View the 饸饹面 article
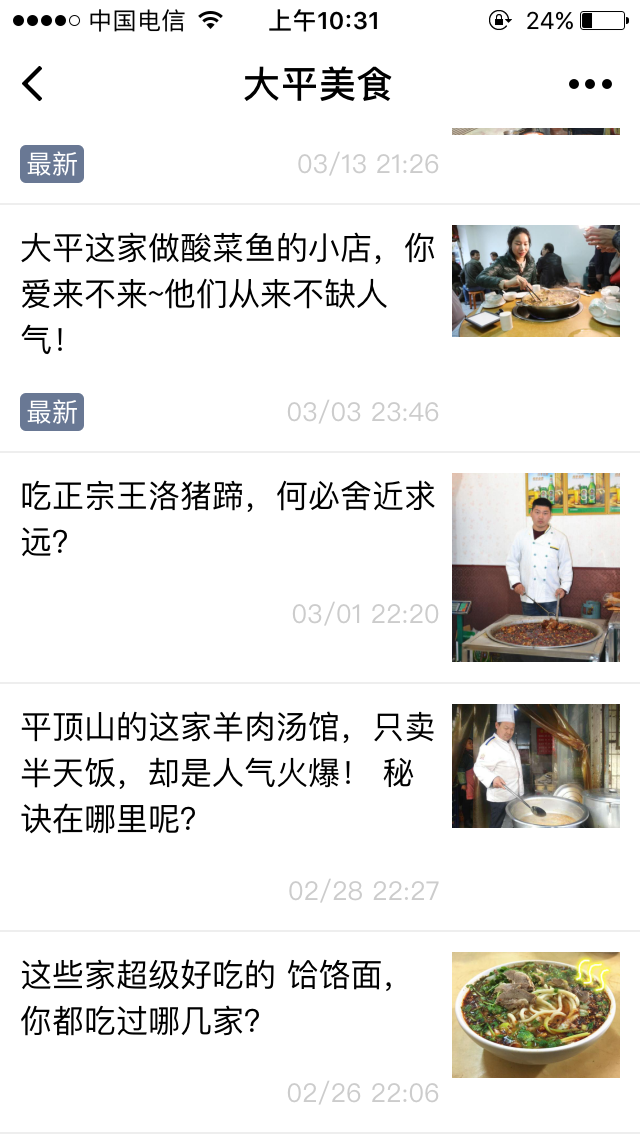Viewport: 640px width, 1136px height. (x=228, y=998)
